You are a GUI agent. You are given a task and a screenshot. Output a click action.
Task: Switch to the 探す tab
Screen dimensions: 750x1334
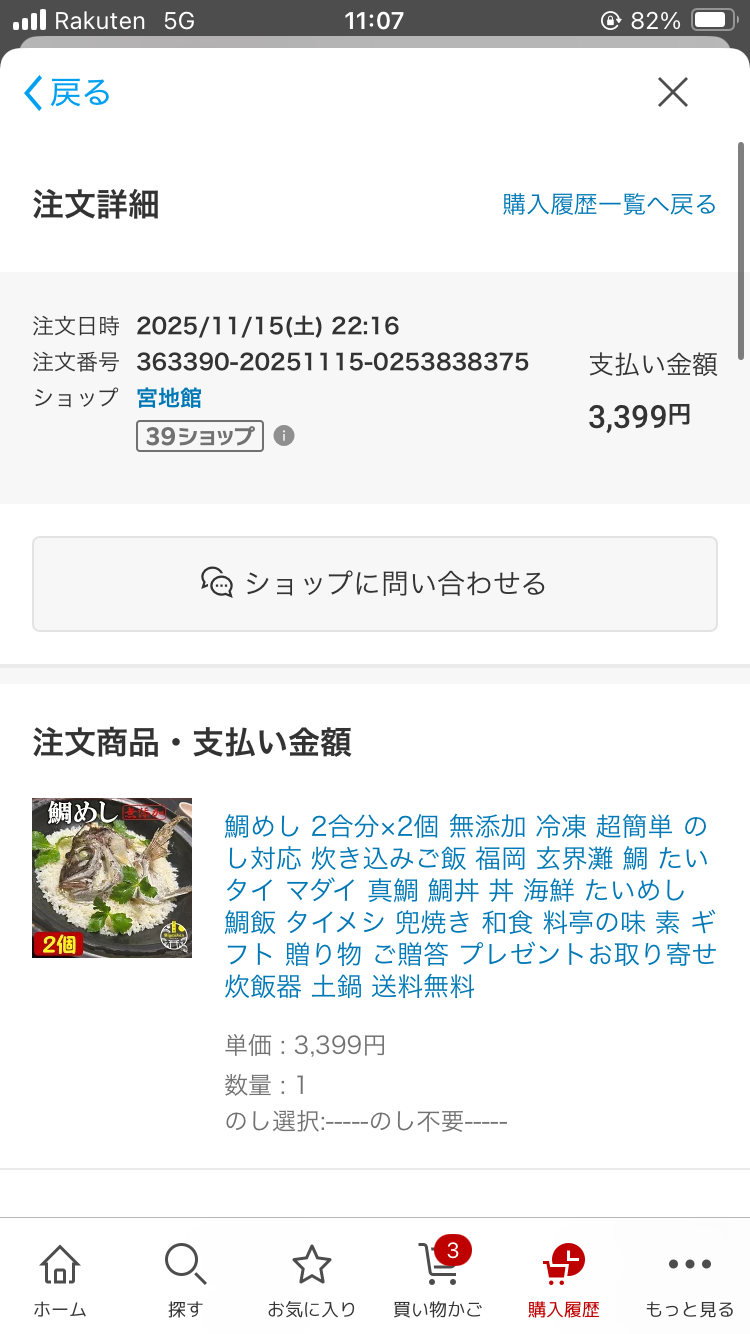(185, 1280)
